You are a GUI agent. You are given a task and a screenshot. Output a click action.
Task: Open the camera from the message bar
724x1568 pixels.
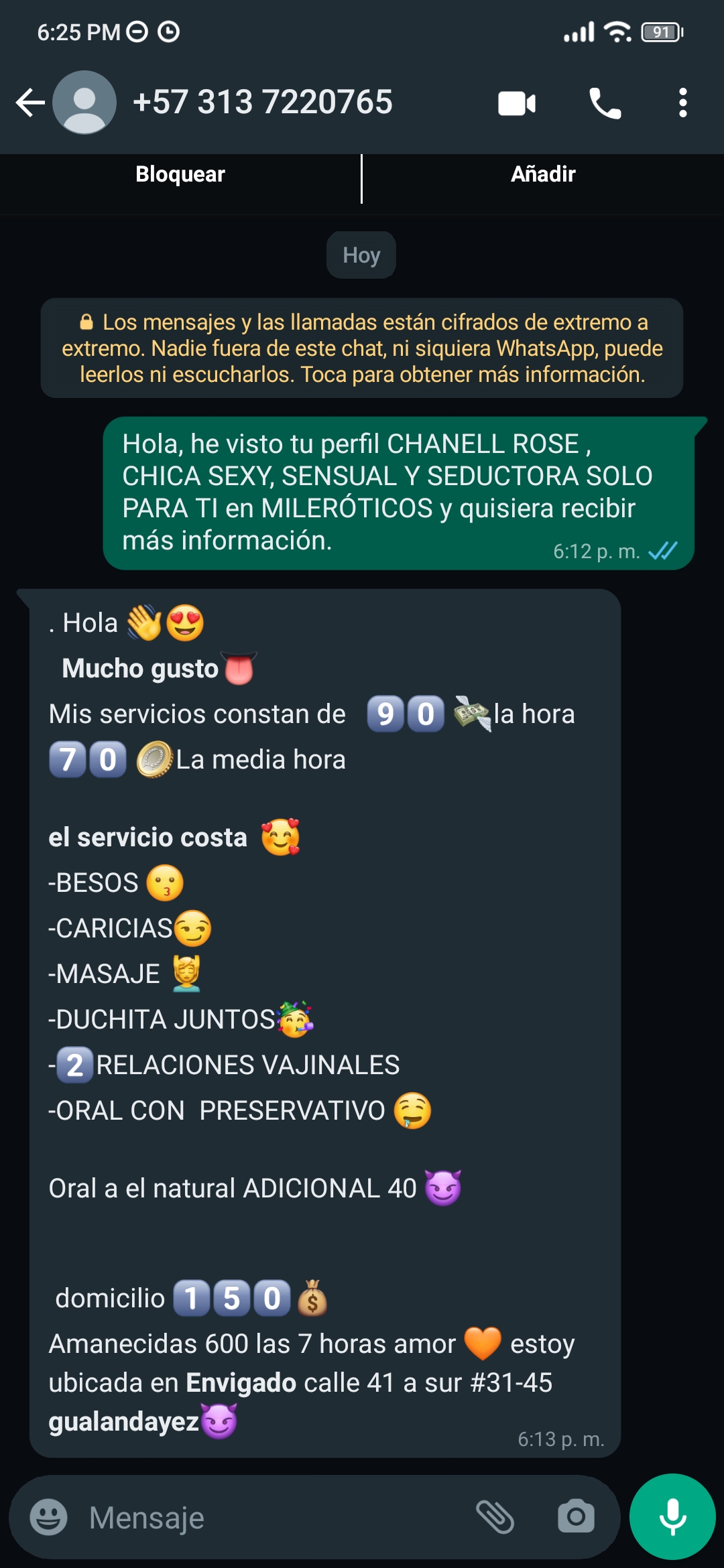576,1517
